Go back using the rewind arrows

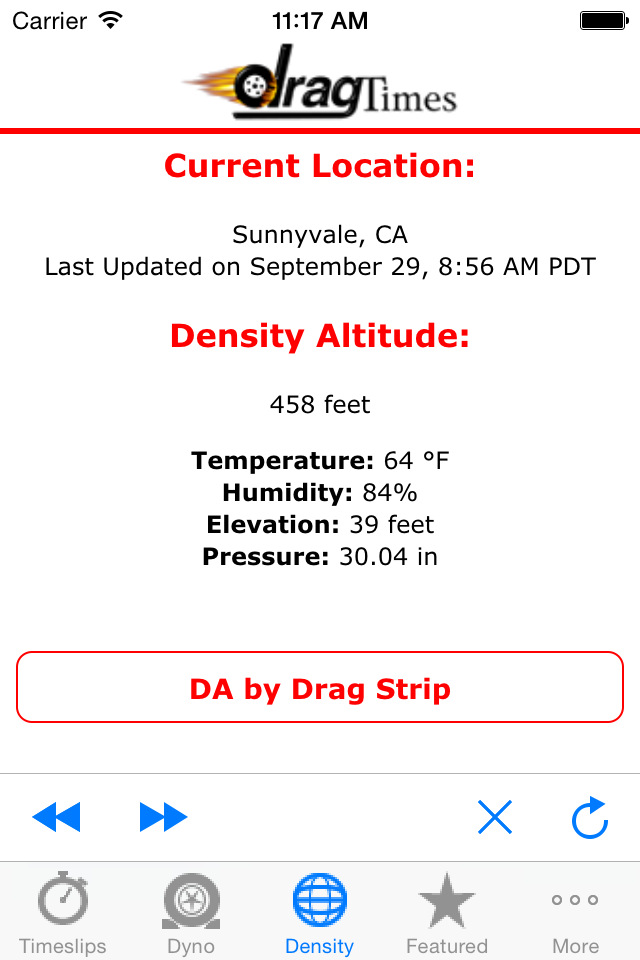tap(56, 817)
